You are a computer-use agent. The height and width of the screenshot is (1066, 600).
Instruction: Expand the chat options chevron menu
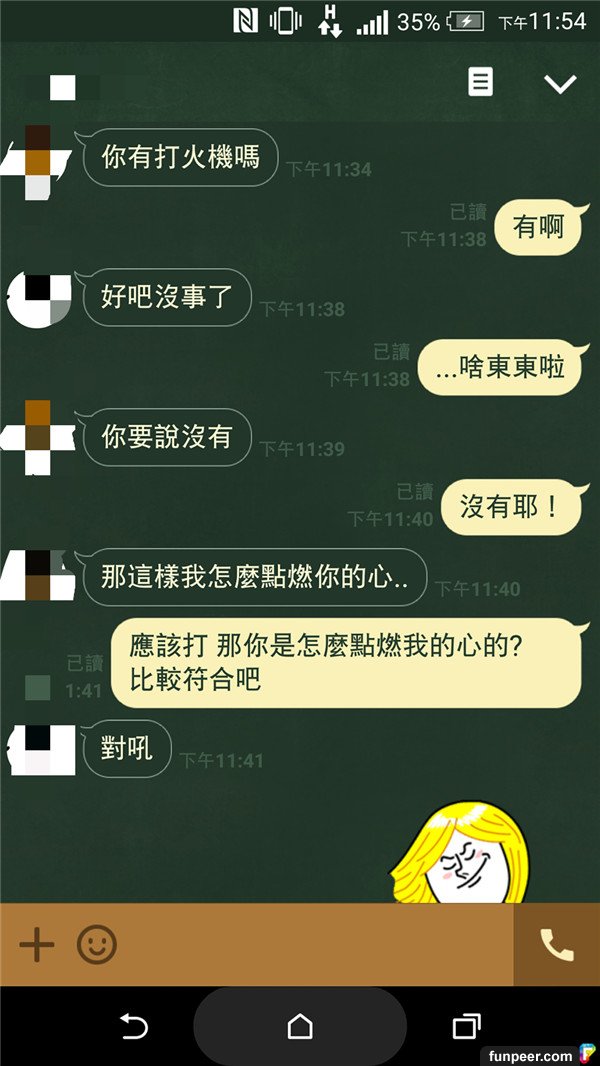pos(560,83)
